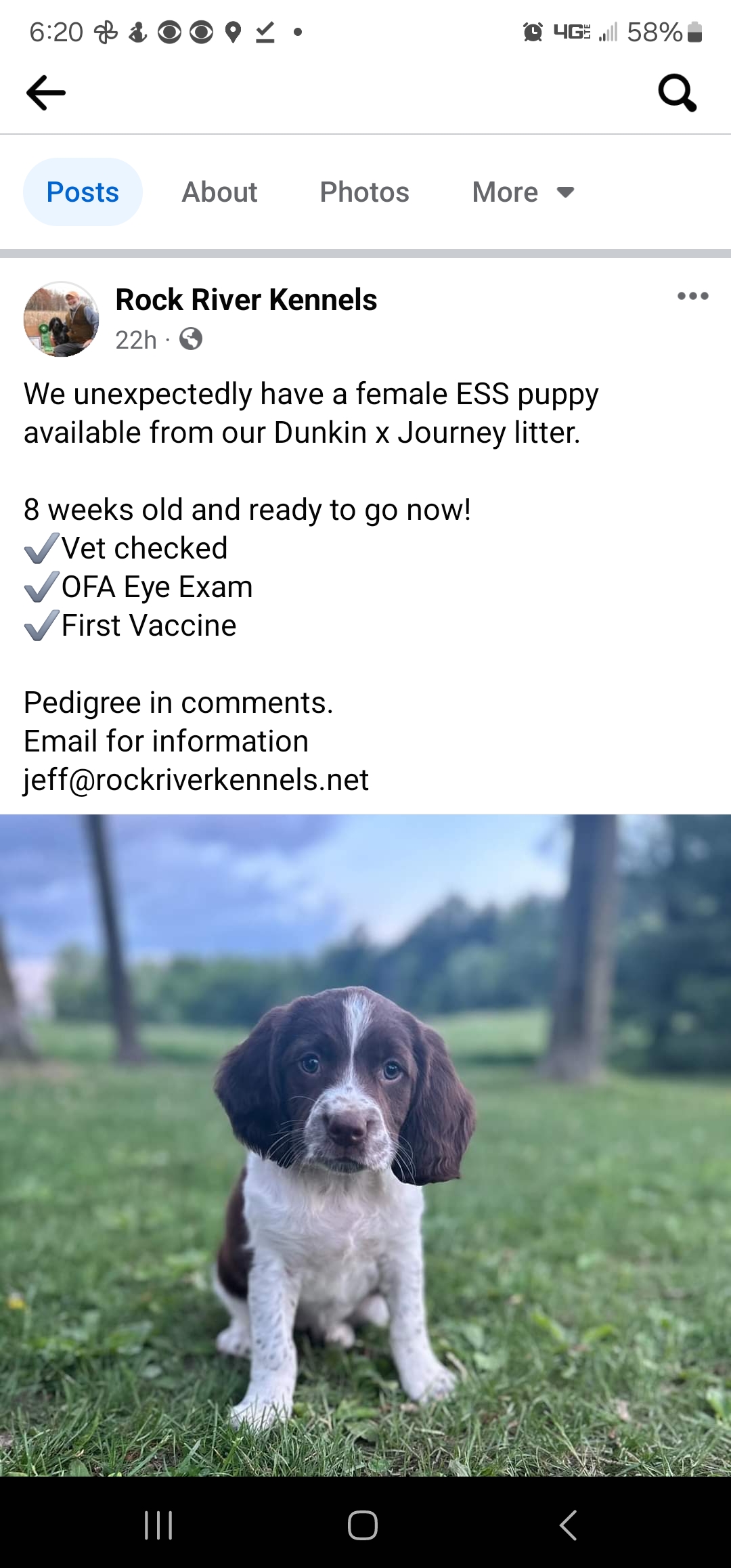Open the post's three-dot options menu
The height and width of the screenshot is (1568, 731).
pyautogui.click(x=693, y=296)
